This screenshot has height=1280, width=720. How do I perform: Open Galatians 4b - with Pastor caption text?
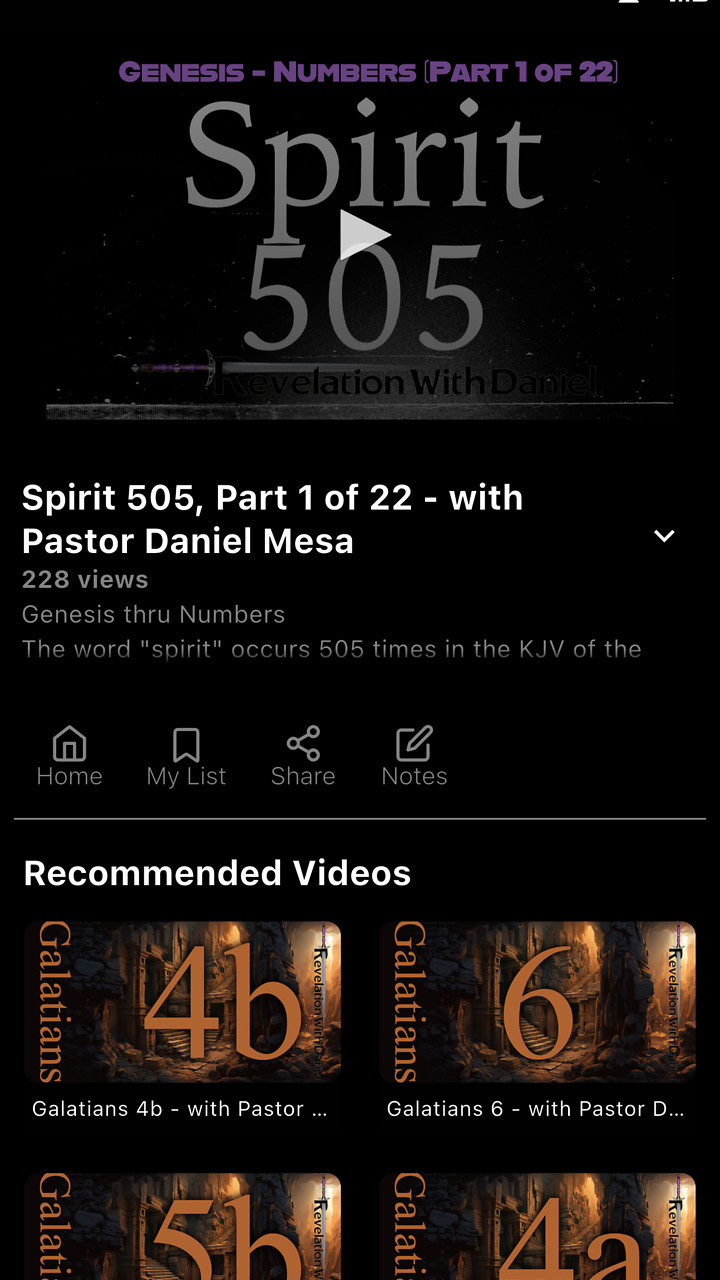[x=183, y=1108]
